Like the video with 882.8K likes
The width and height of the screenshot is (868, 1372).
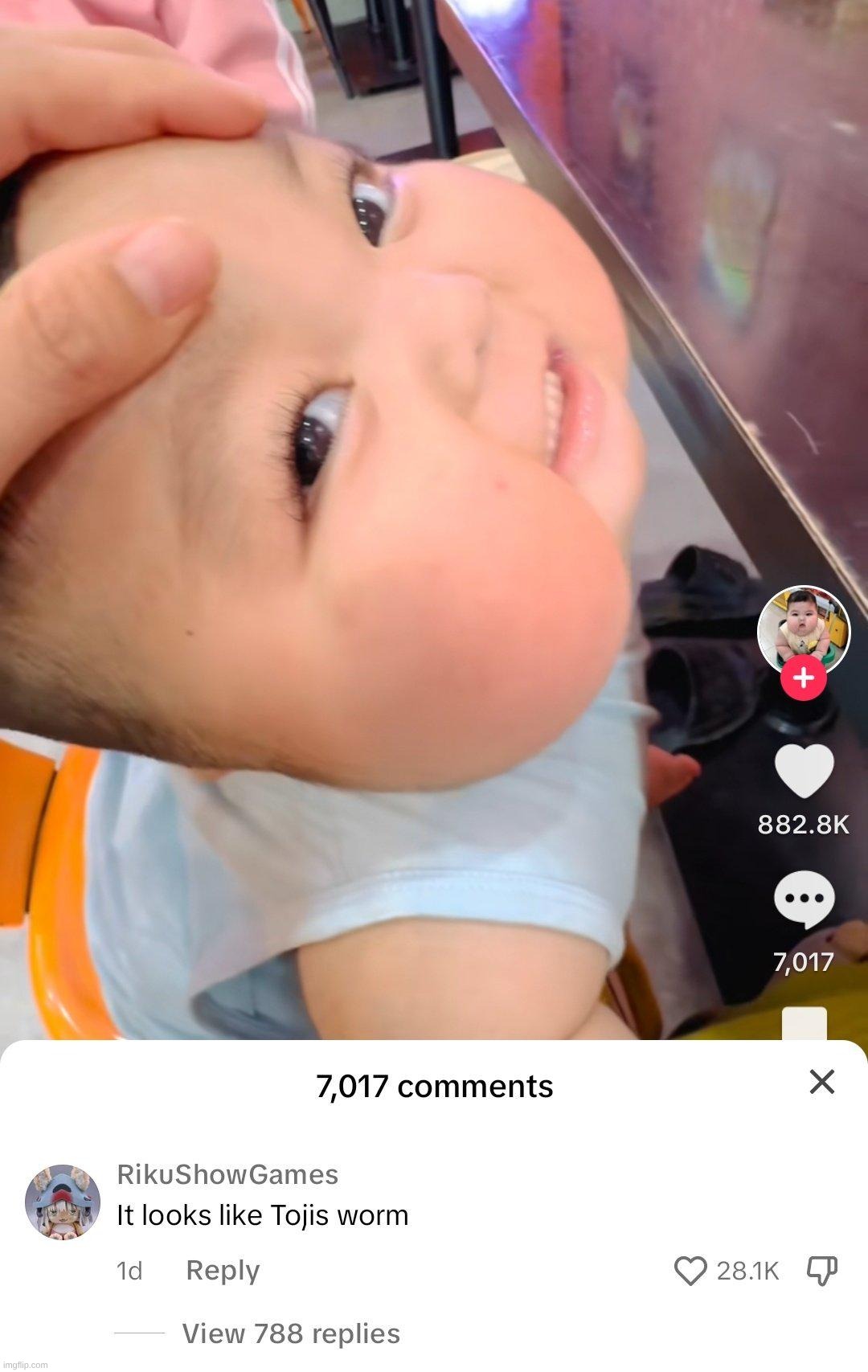[x=804, y=772]
